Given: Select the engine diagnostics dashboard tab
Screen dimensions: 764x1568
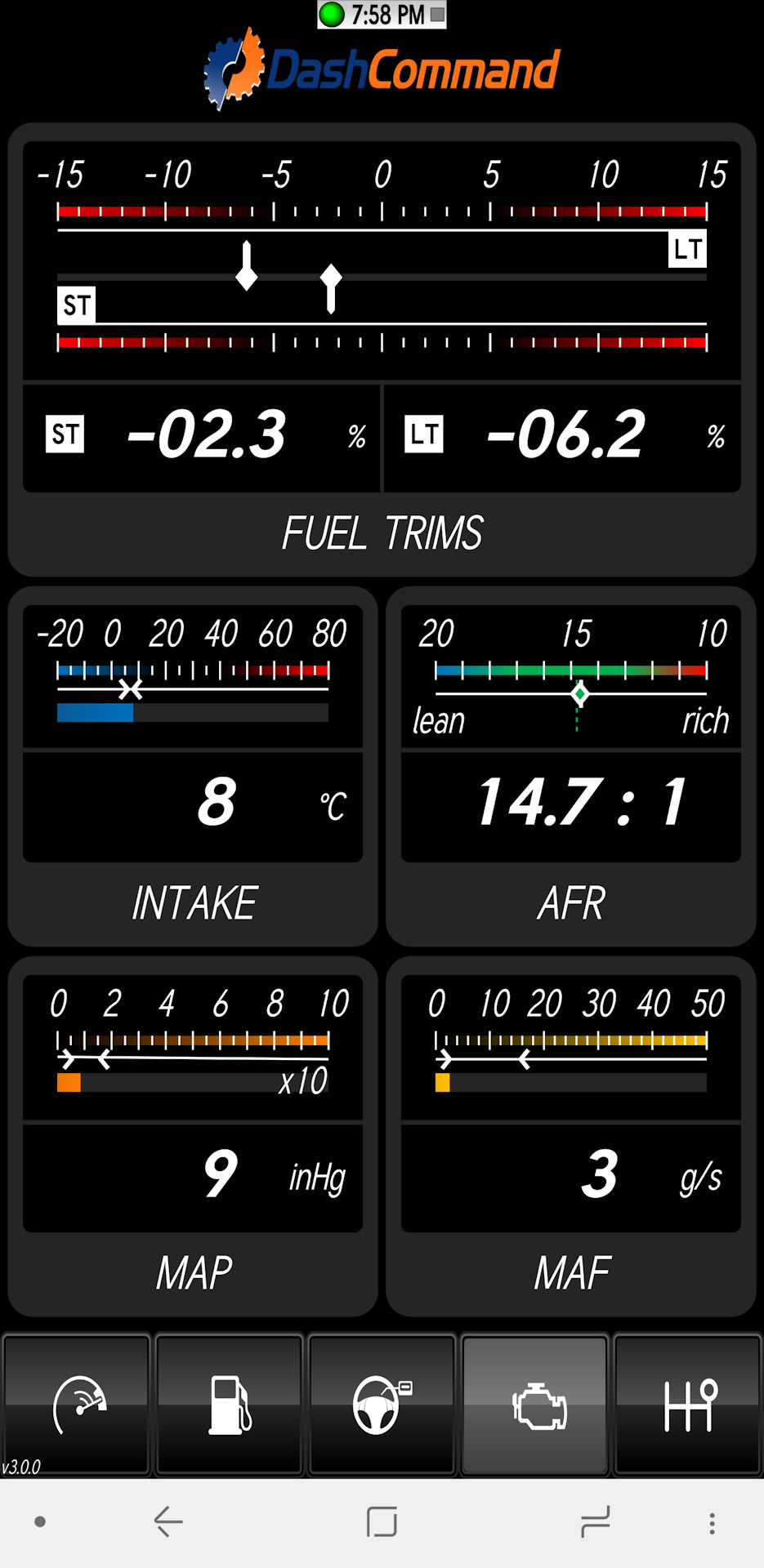Looking at the screenshot, I should point(535,1405).
